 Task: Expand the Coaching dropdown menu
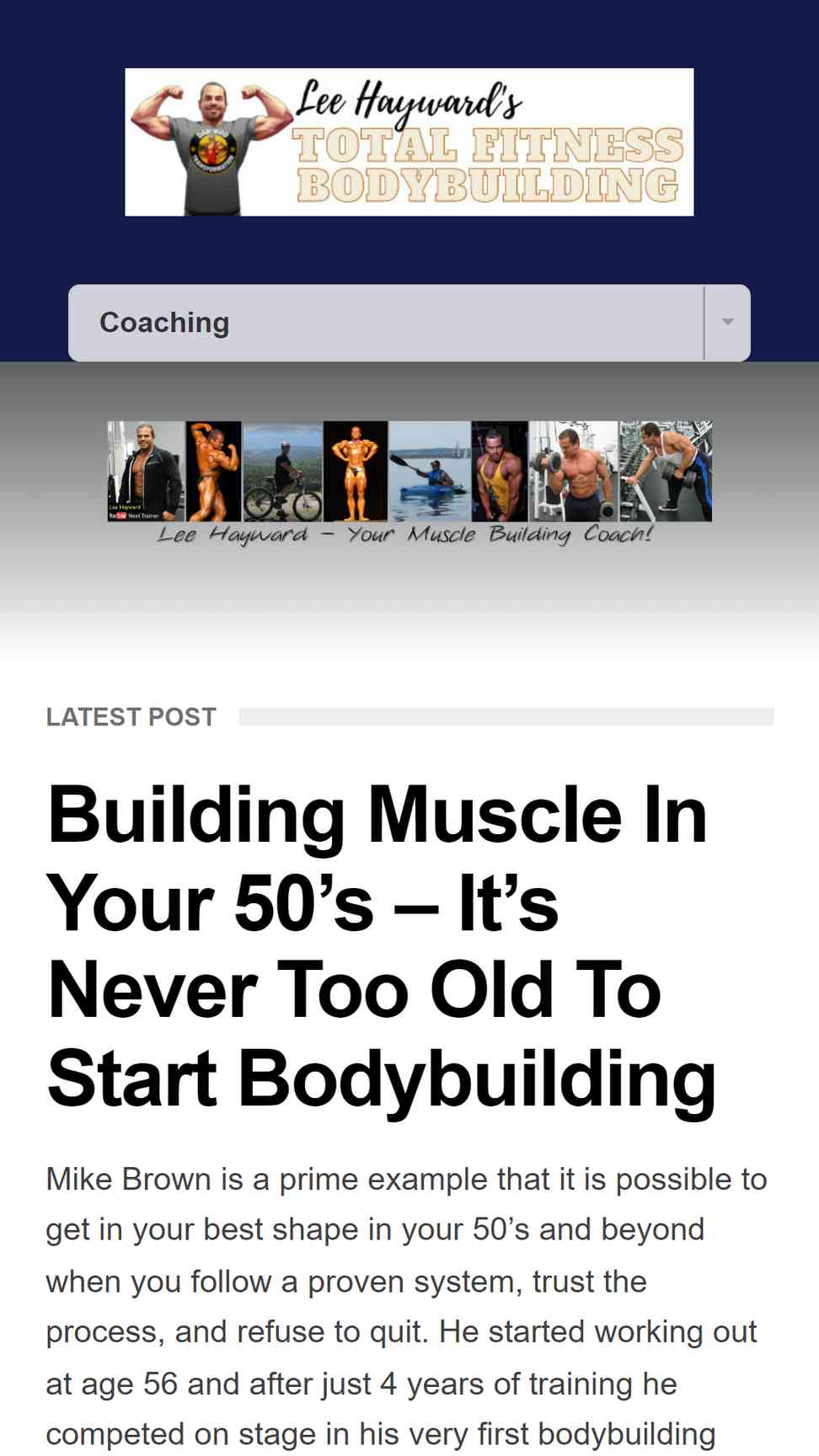coord(409,323)
